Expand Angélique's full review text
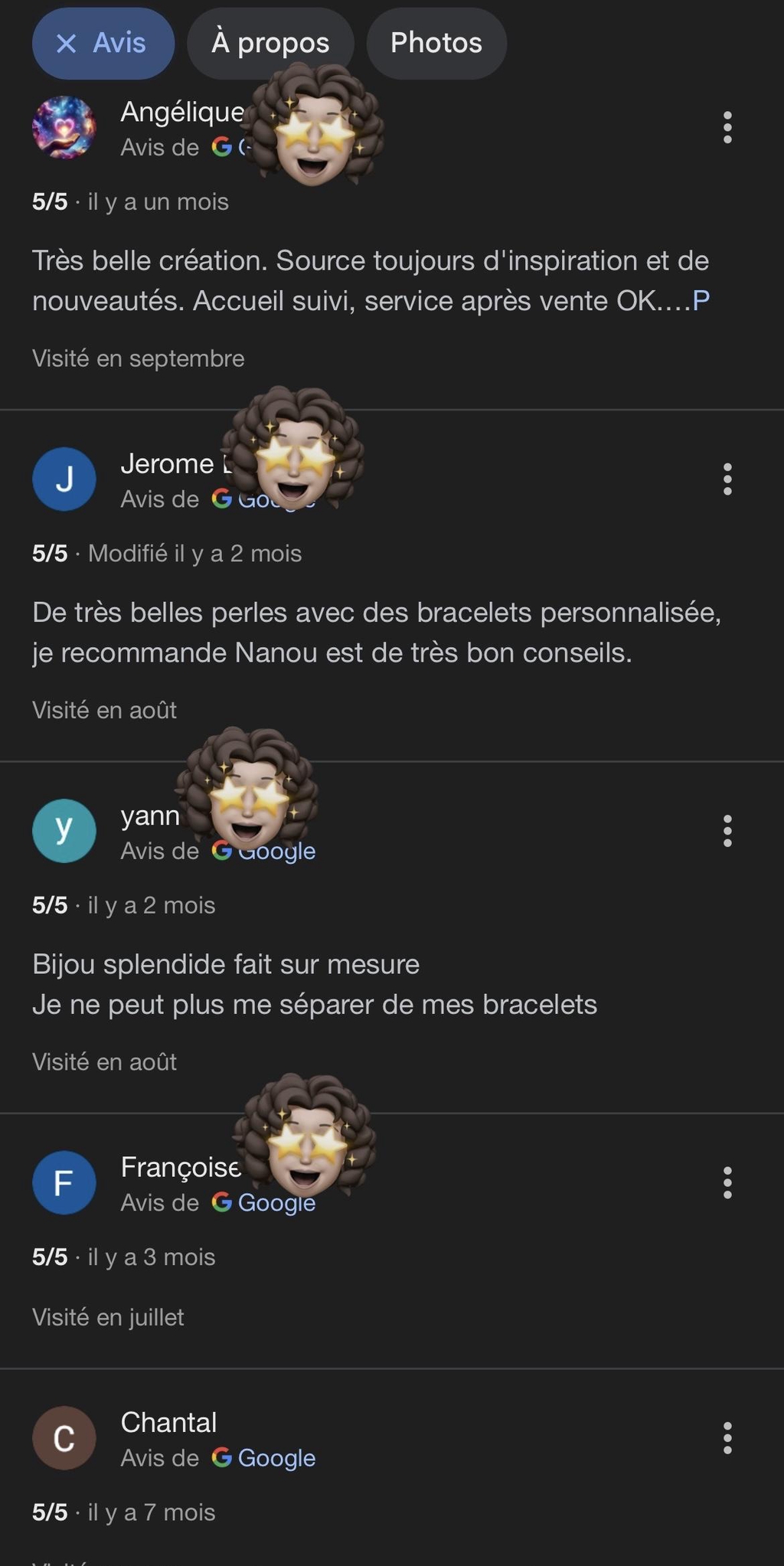This screenshot has height=1566, width=784. [x=701, y=301]
